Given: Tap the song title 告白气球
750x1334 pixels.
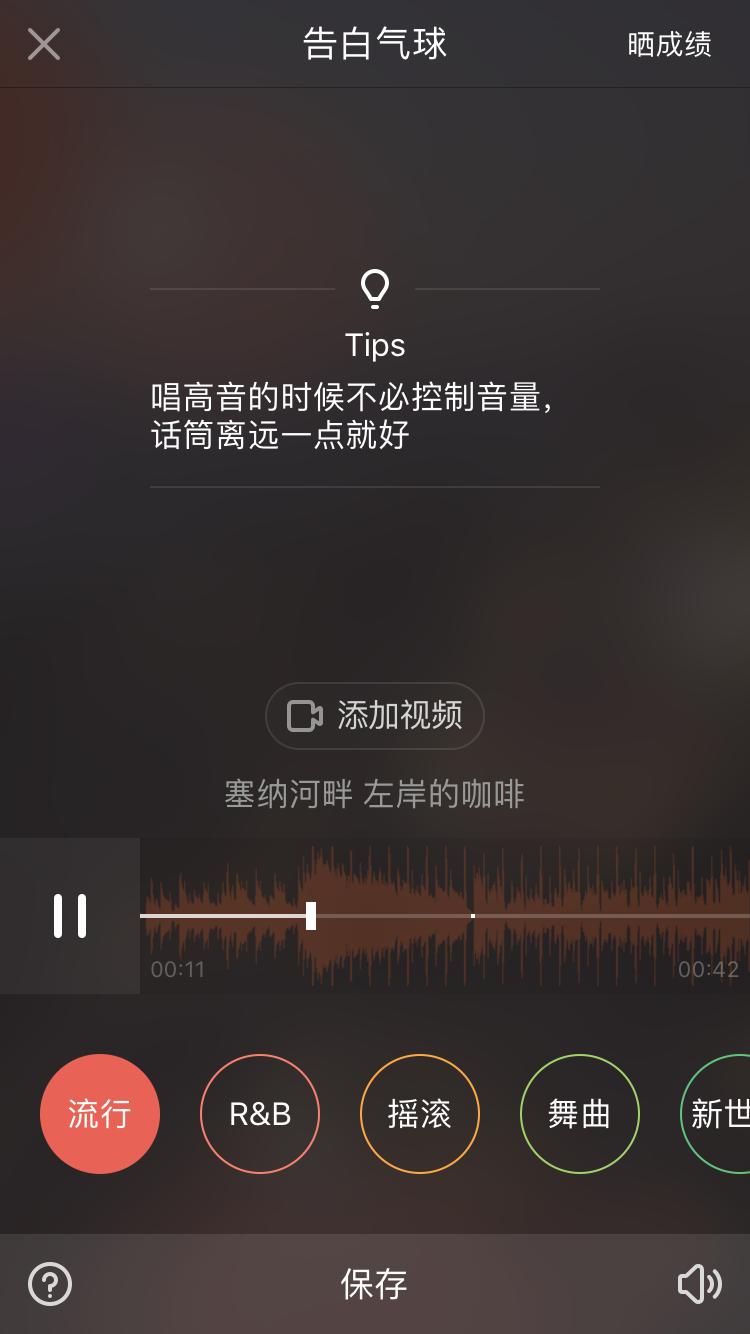Looking at the screenshot, I should pos(375,44).
